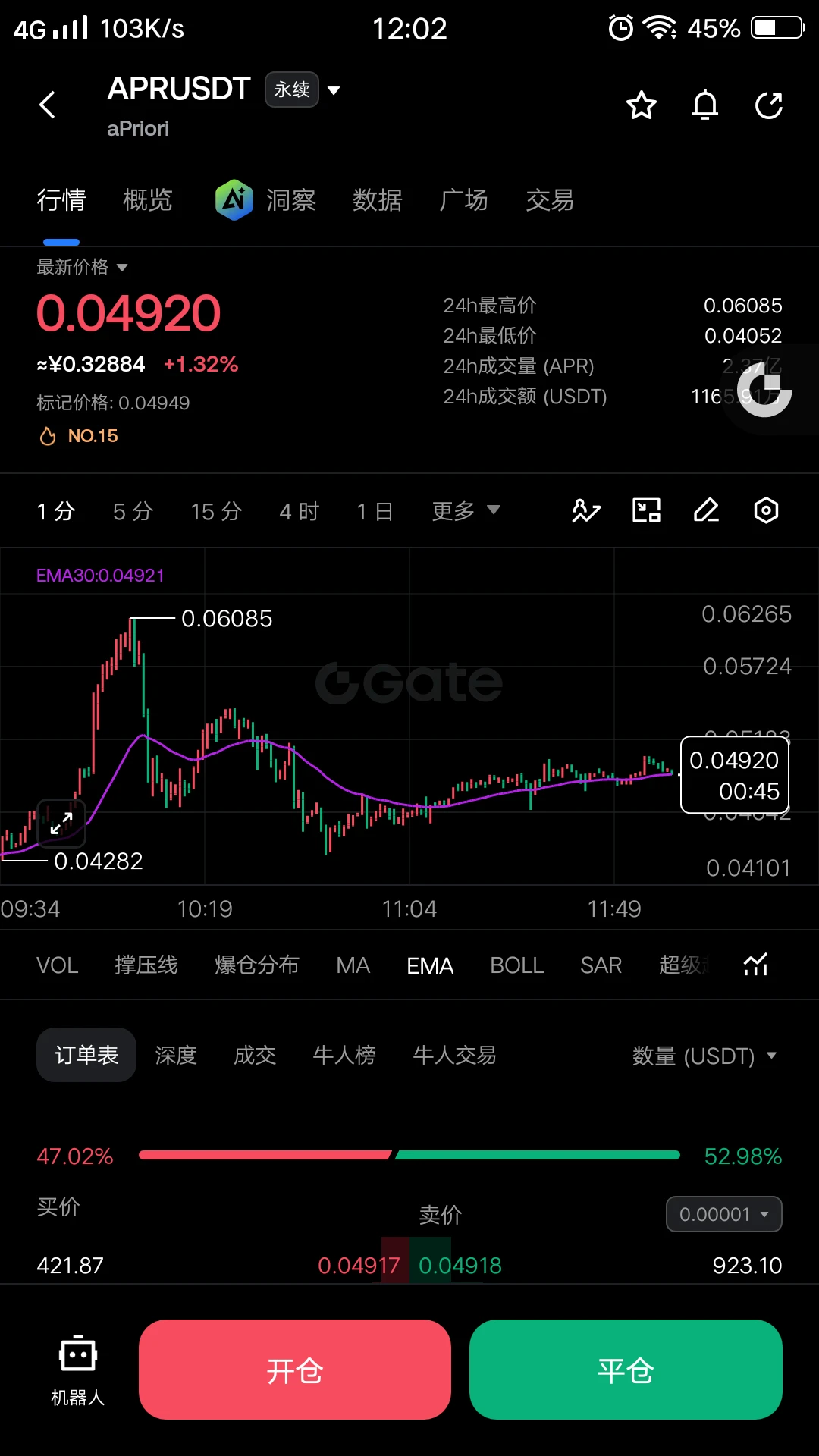
Task: Open the price alert bell
Action: click(705, 105)
